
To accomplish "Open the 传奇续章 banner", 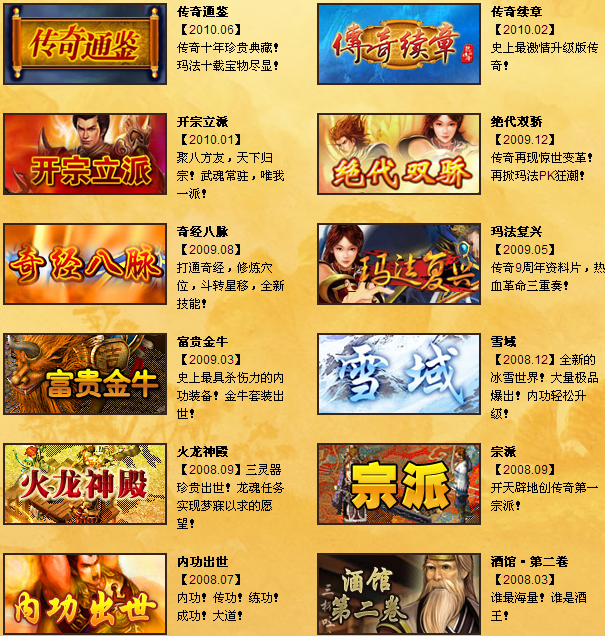I will pos(398,44).
